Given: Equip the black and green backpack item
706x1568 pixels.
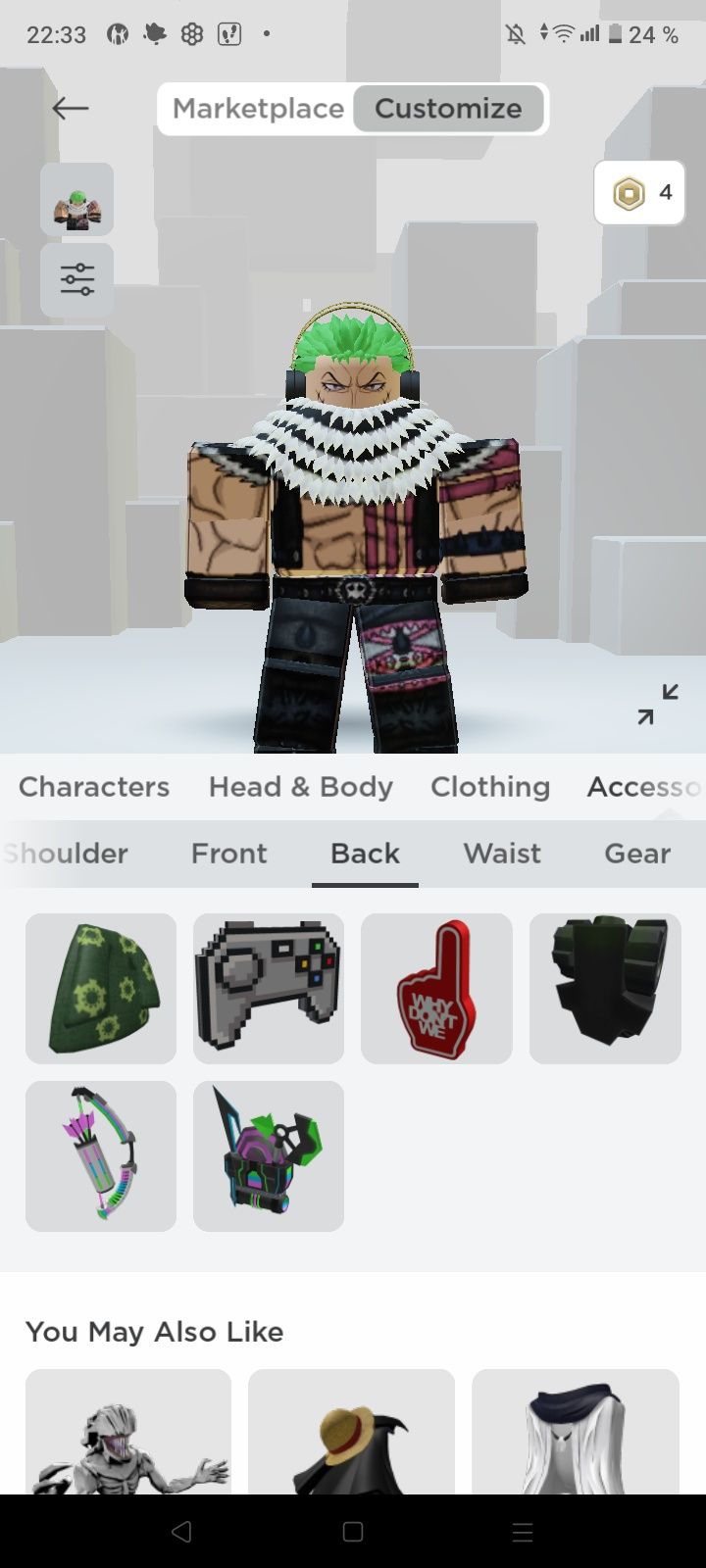Looking at the screenshot, I should pyautogui.click(x=605, y=989).
